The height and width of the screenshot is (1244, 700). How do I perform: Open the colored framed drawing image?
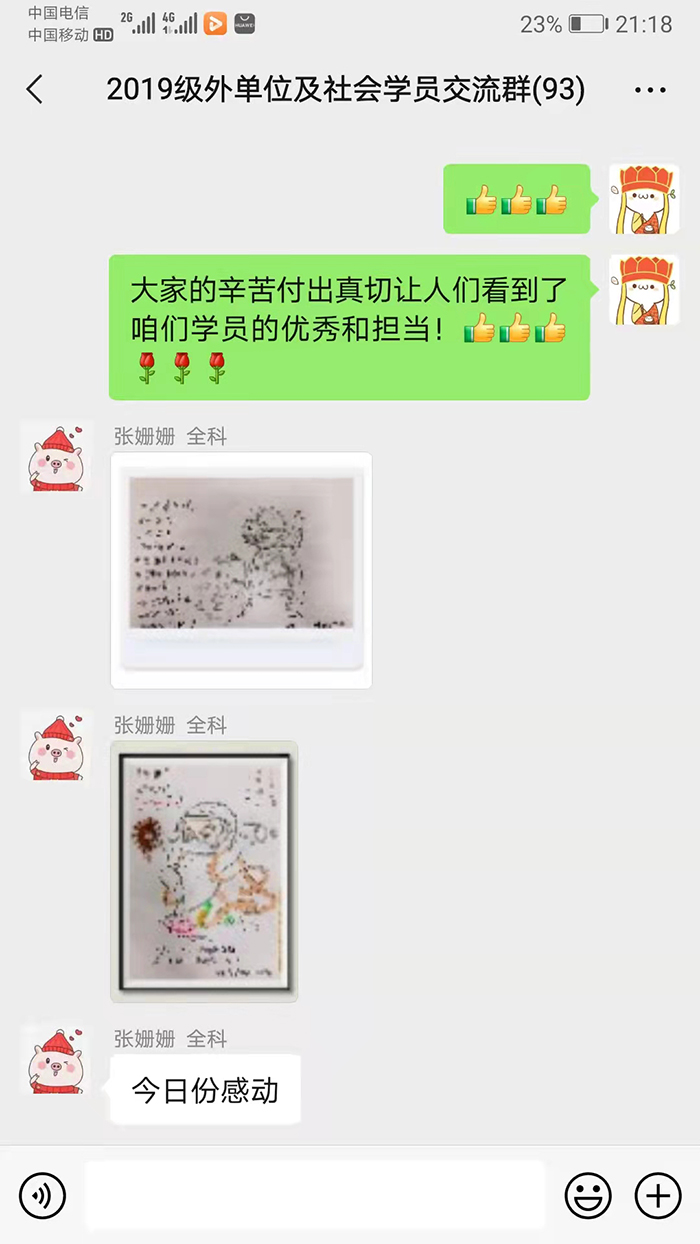[204, 871]
